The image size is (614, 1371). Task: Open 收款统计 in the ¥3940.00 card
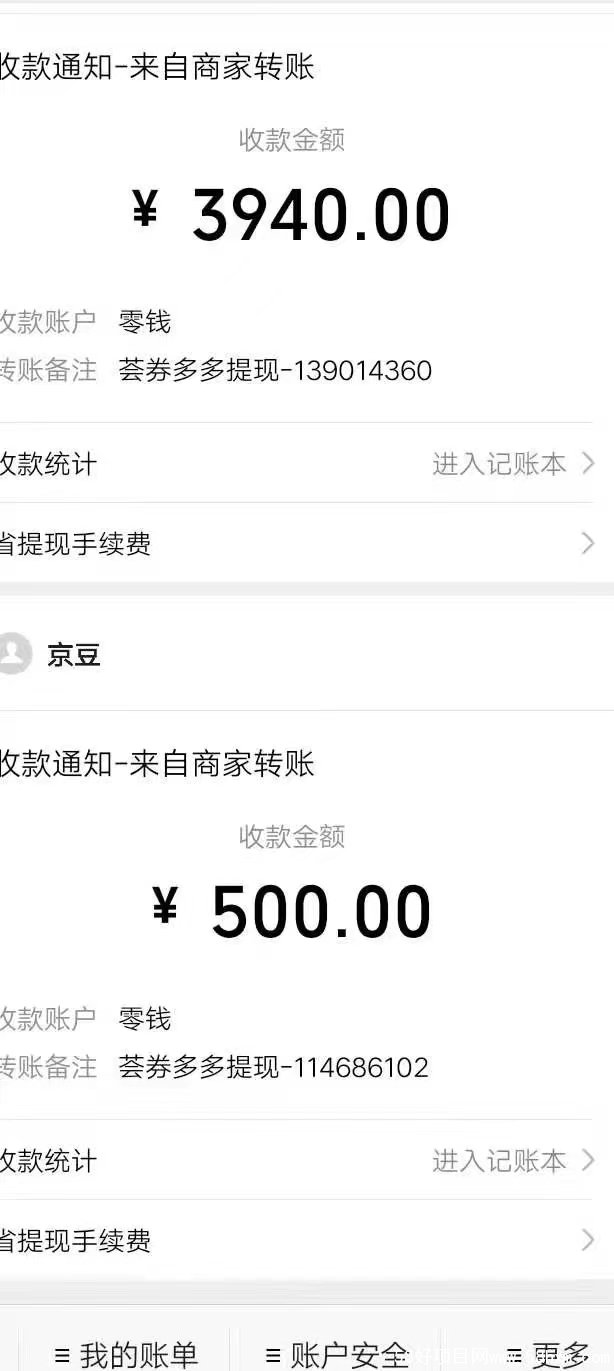300,464
